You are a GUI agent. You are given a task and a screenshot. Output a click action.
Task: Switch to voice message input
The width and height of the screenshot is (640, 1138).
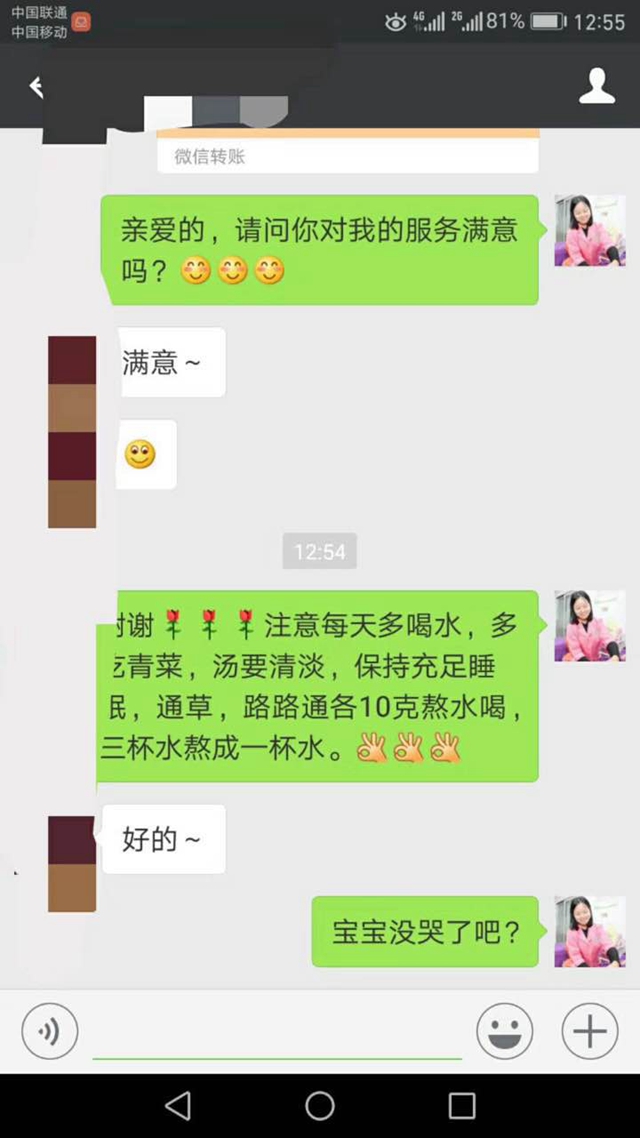click(49, 1030)
